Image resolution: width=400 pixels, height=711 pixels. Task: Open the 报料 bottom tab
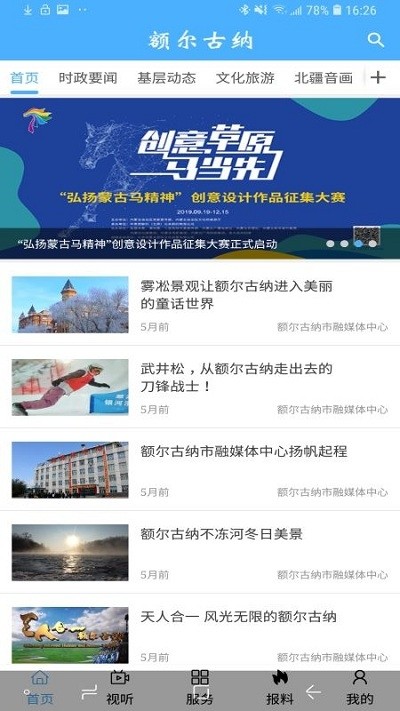click(280, 688)
